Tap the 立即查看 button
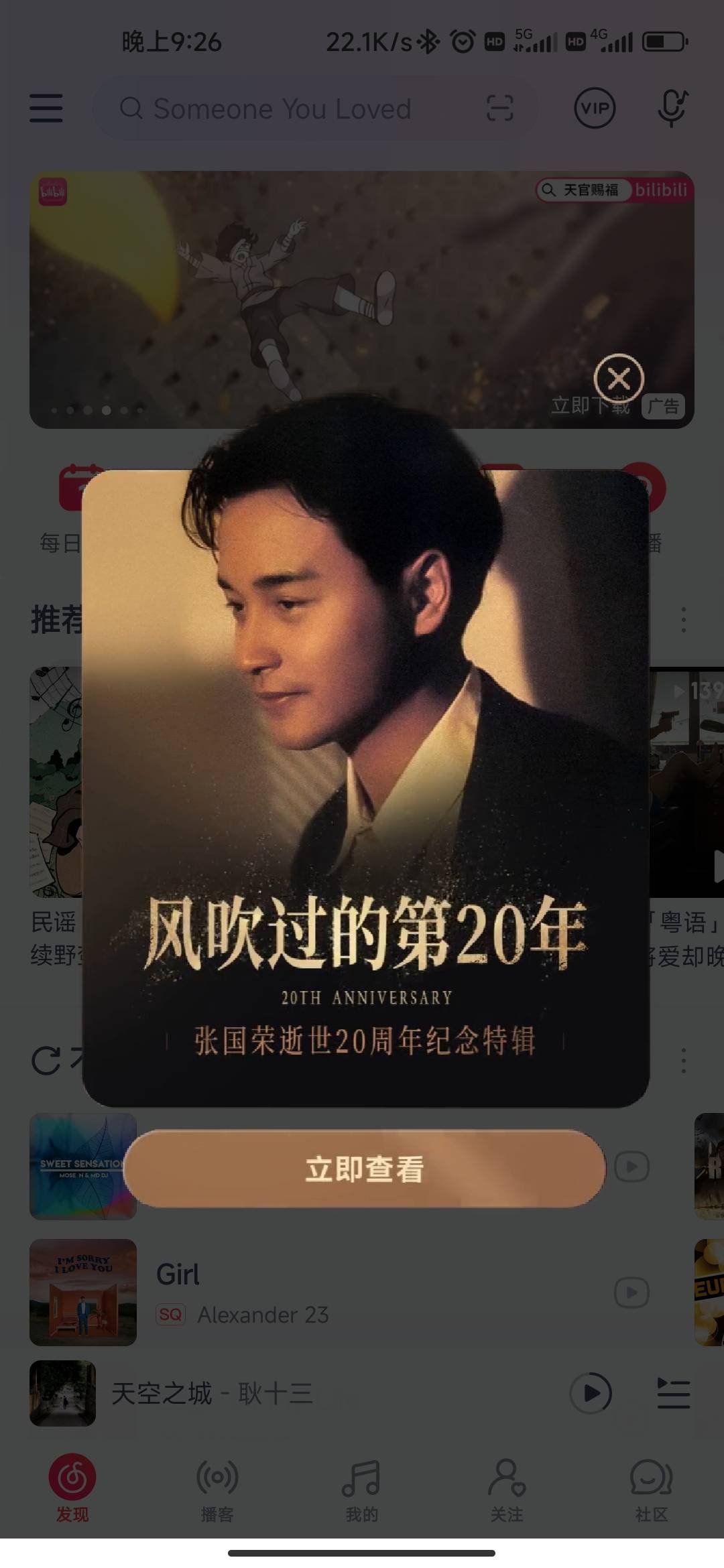724x1568 pixels. pyautogui.click(x=365, y=1169)
